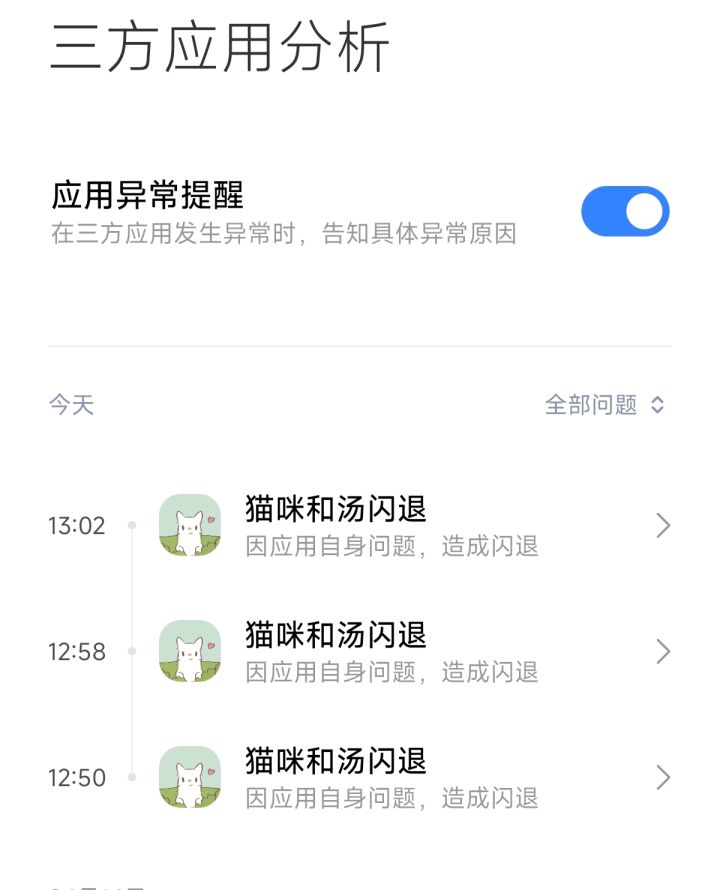Turn off the 应用异常提醒 switch
The height and width of the screenshot is (890, 720).
coord(625,211)
